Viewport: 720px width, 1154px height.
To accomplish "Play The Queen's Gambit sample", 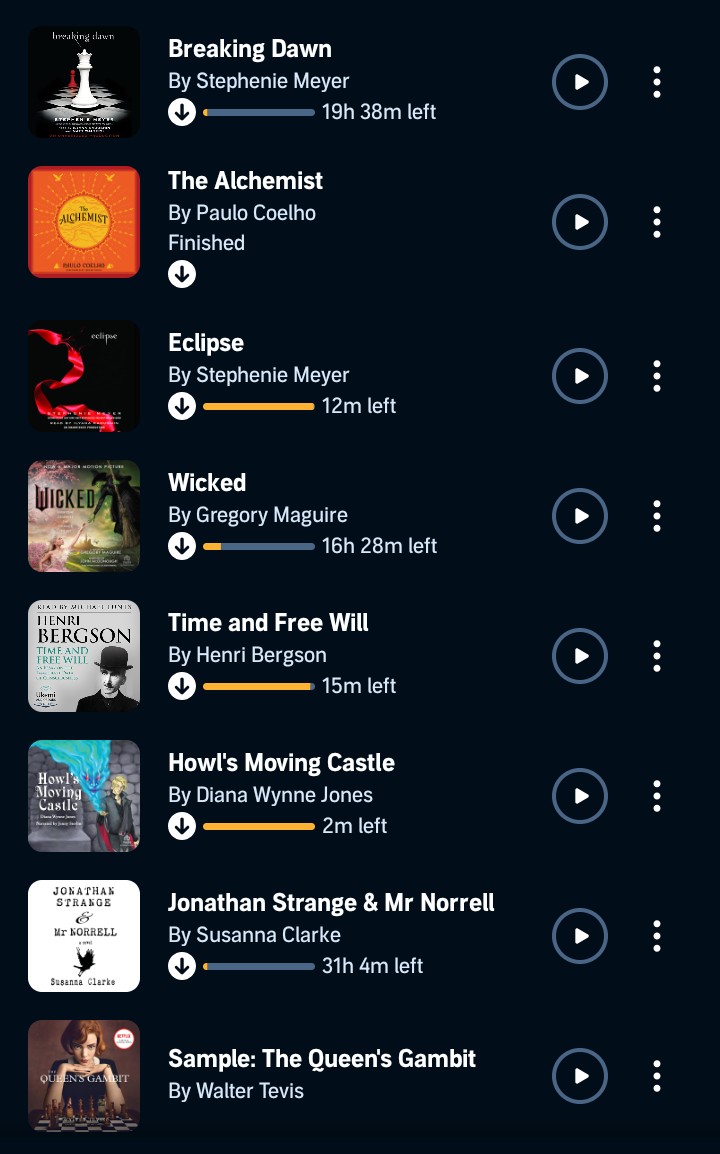I will coord(580,1076).
